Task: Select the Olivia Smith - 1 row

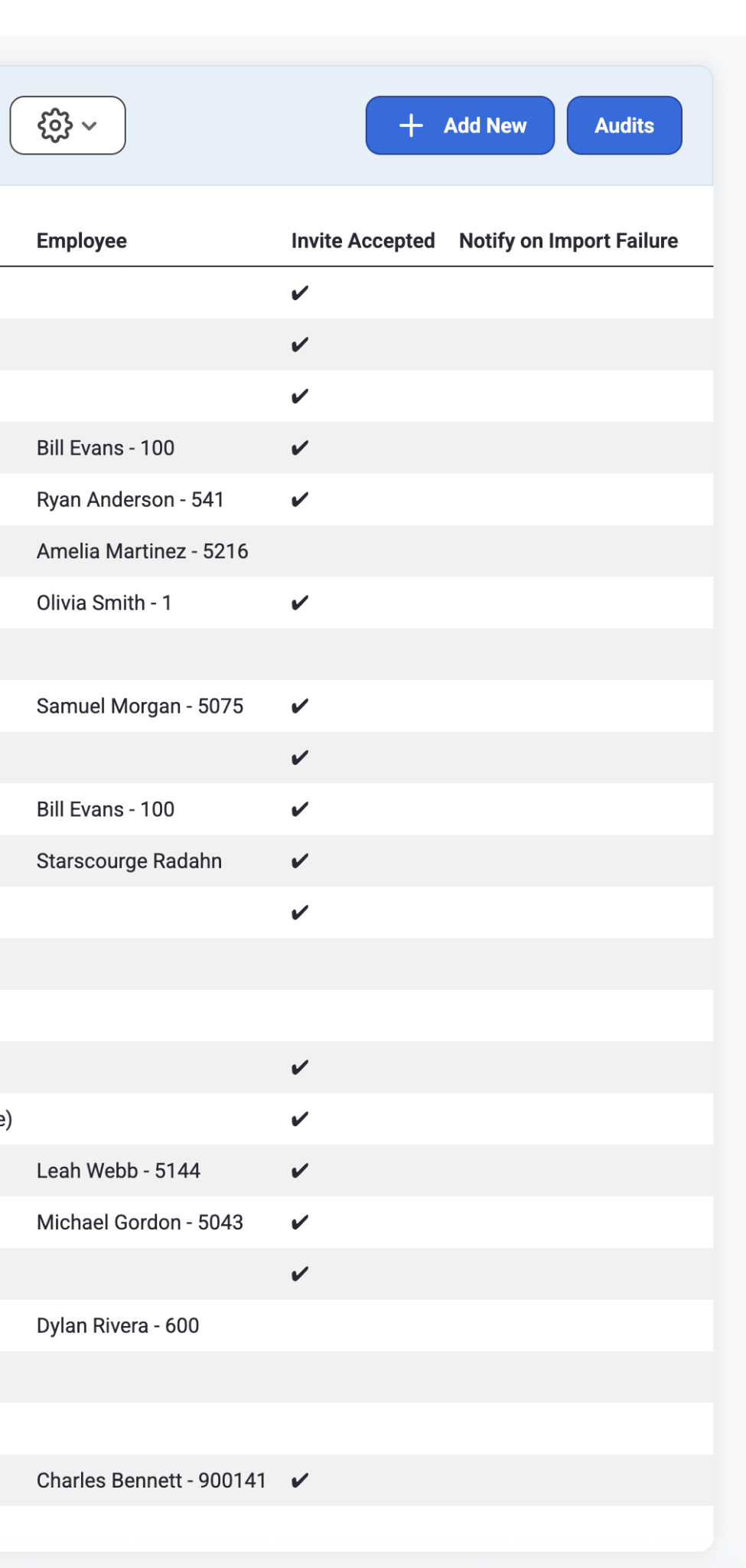Action: tap(357, 603)
